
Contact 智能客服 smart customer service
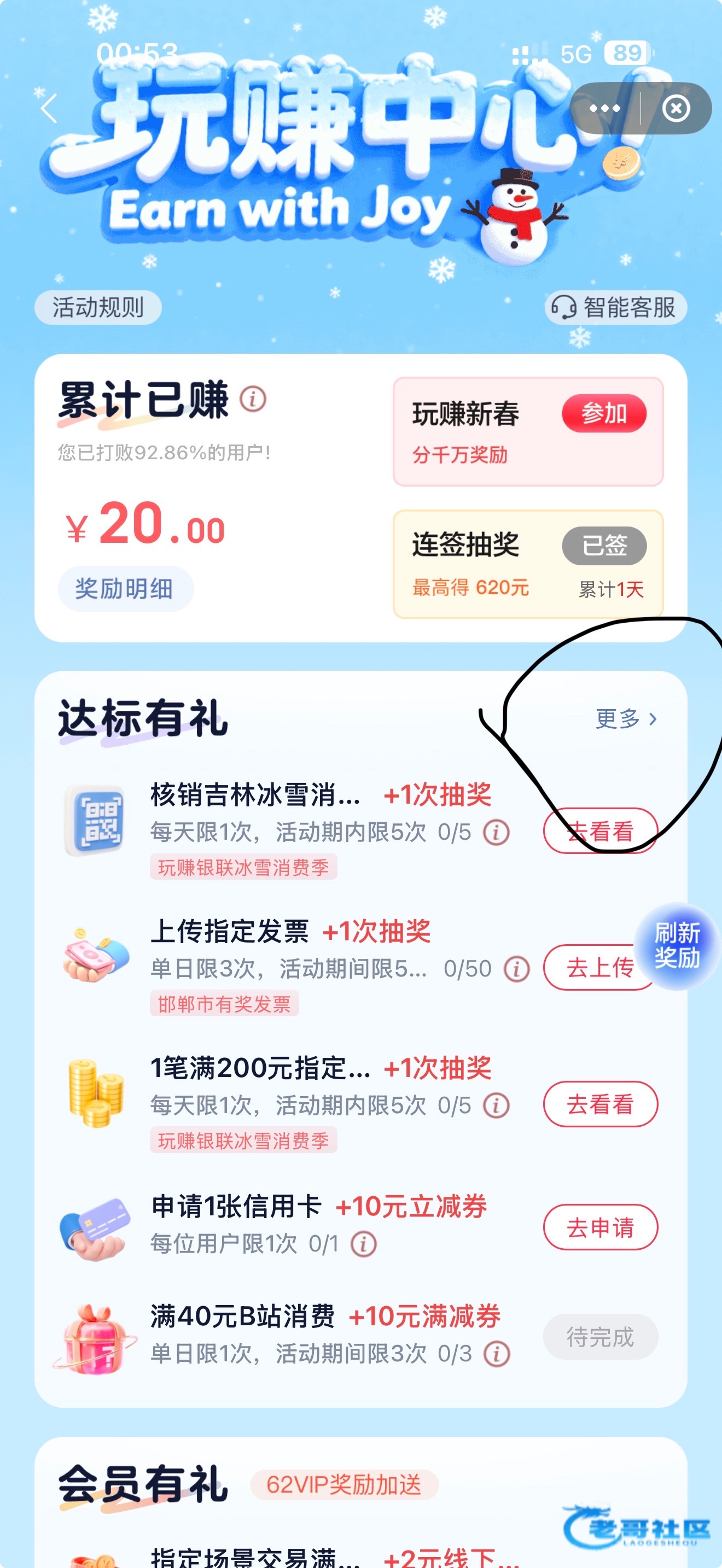[x=615, y=307]
